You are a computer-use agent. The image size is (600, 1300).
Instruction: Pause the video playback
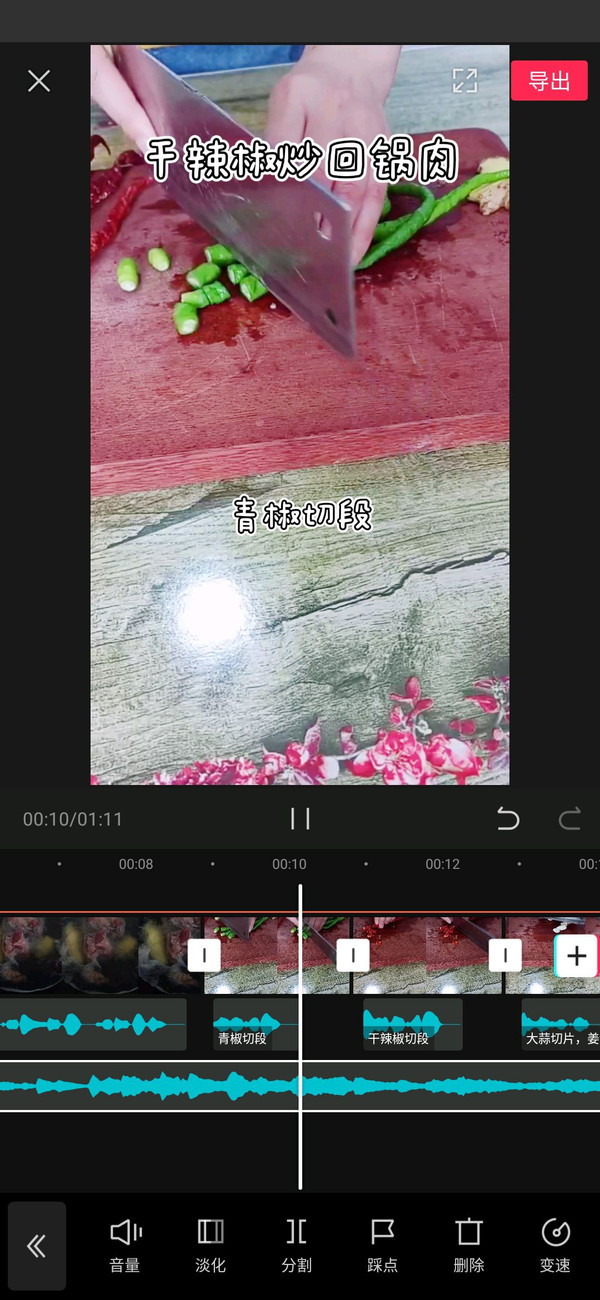pos(300,819)
